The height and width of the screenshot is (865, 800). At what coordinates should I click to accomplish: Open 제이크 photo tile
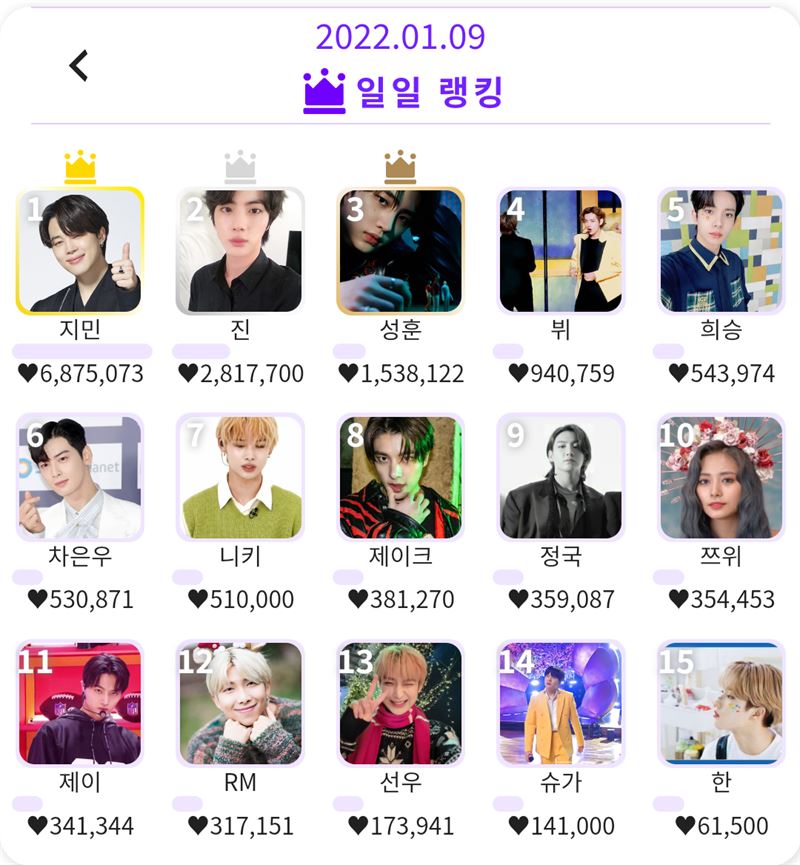[x=400, y=477]
